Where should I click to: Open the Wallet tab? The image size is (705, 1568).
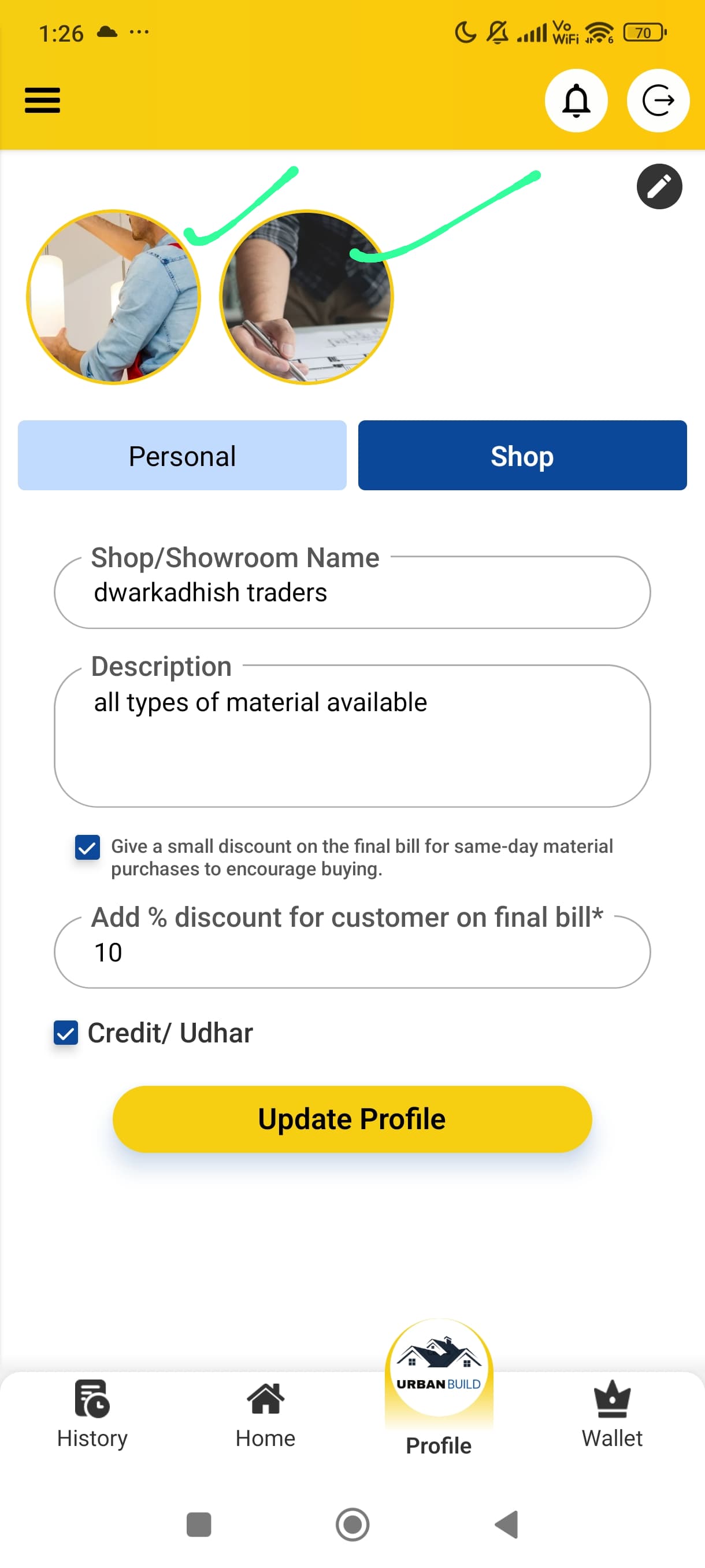(611, 1414)
